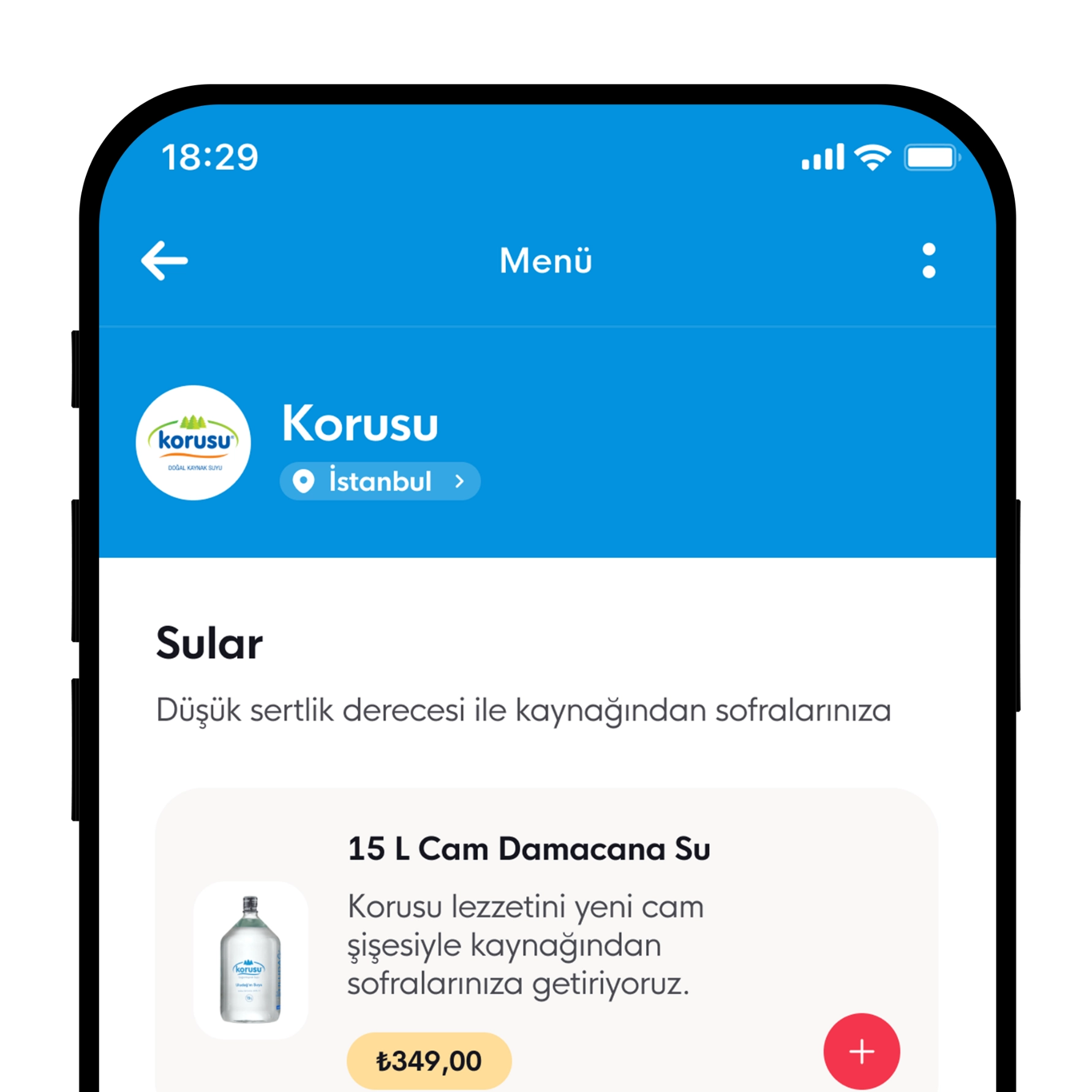Open the three-dot overflow menu

coord(928,261)
